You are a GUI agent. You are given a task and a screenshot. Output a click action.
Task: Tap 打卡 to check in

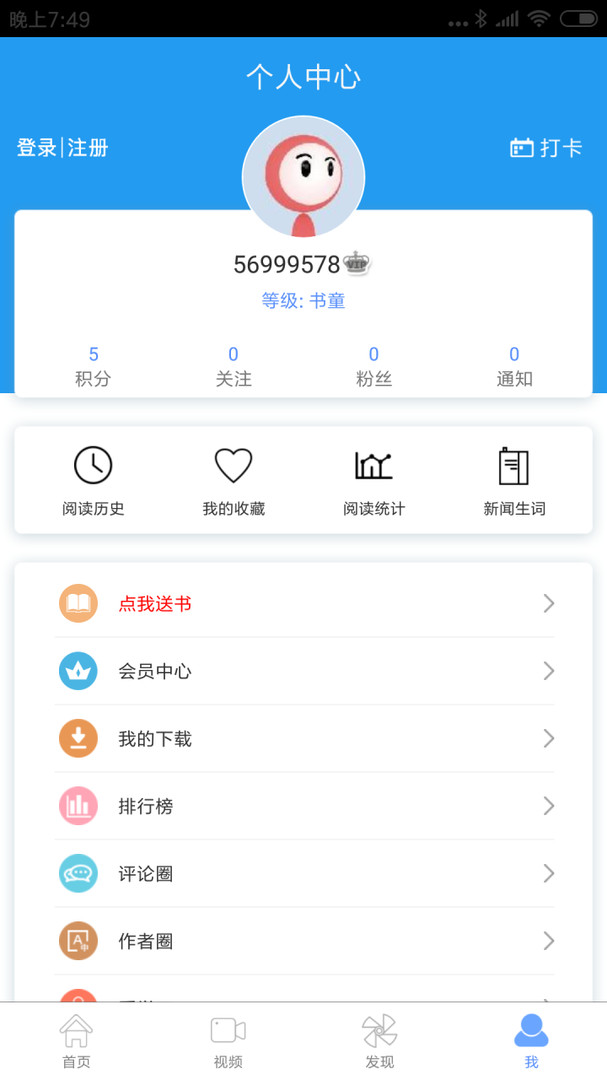coord(546,147)
